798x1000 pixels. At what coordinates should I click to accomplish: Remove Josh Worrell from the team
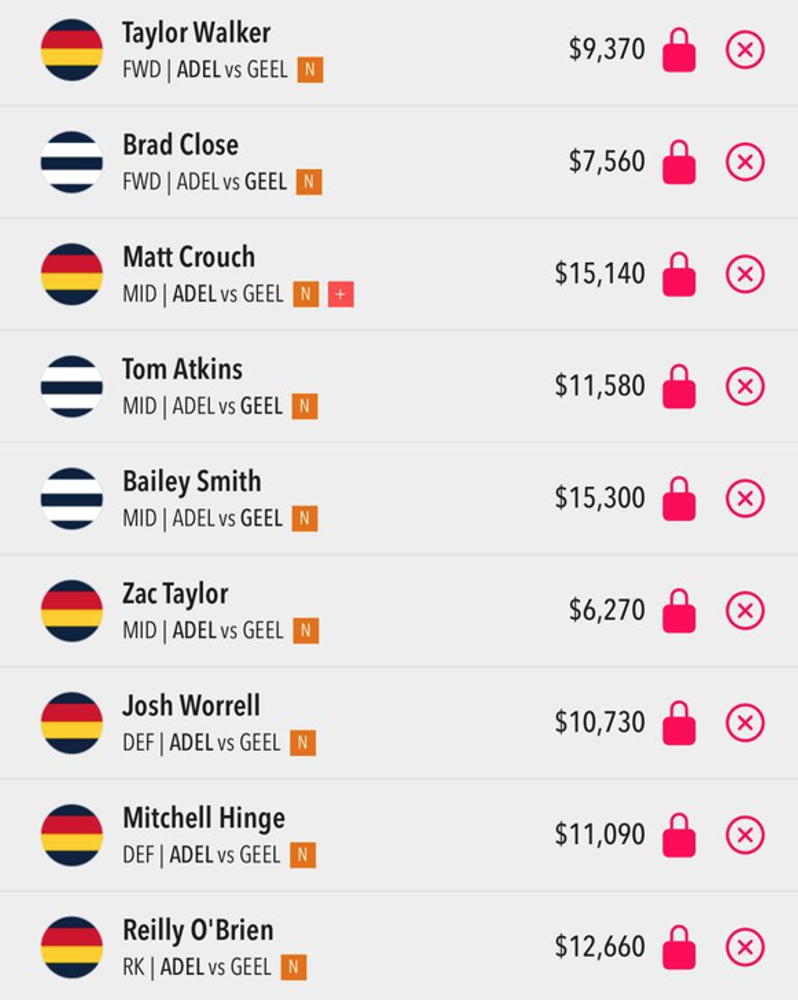point(744,722)
